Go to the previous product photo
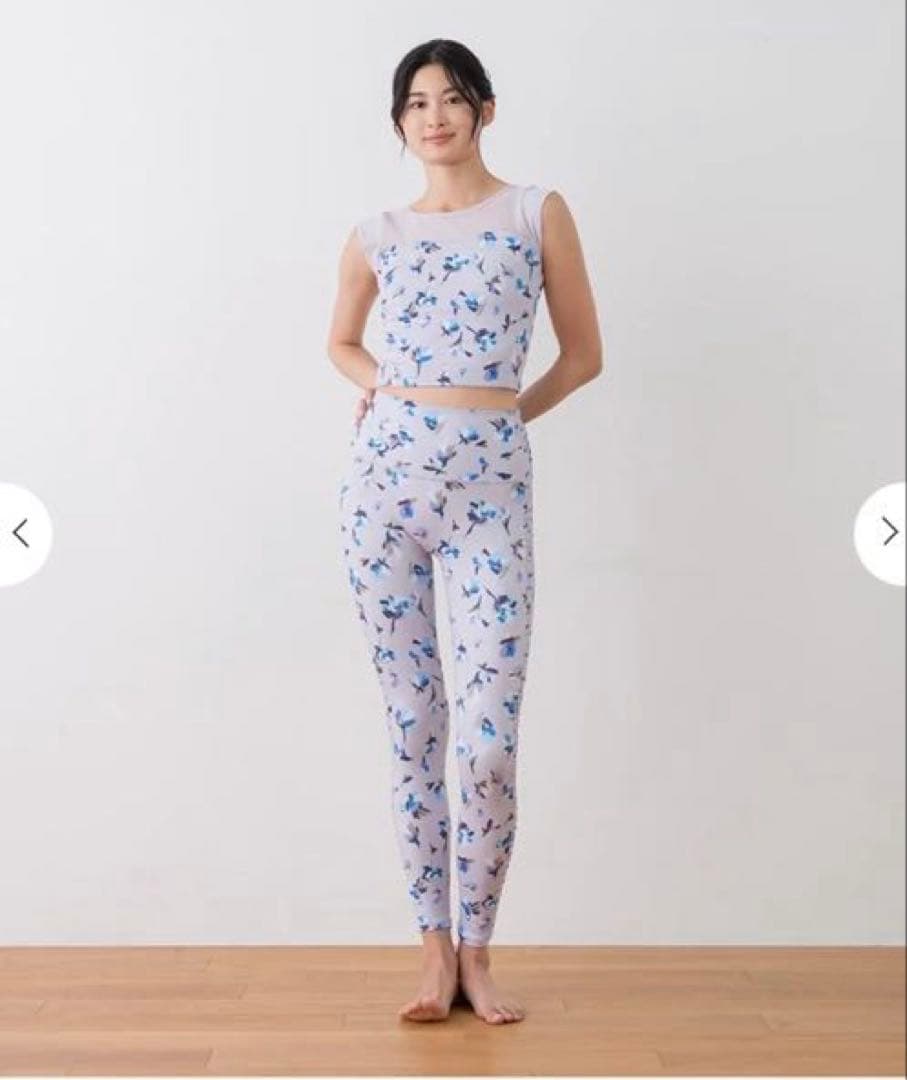Image resolution: width=907 pixels, height=1080 pixels. (x=20, y=533)
